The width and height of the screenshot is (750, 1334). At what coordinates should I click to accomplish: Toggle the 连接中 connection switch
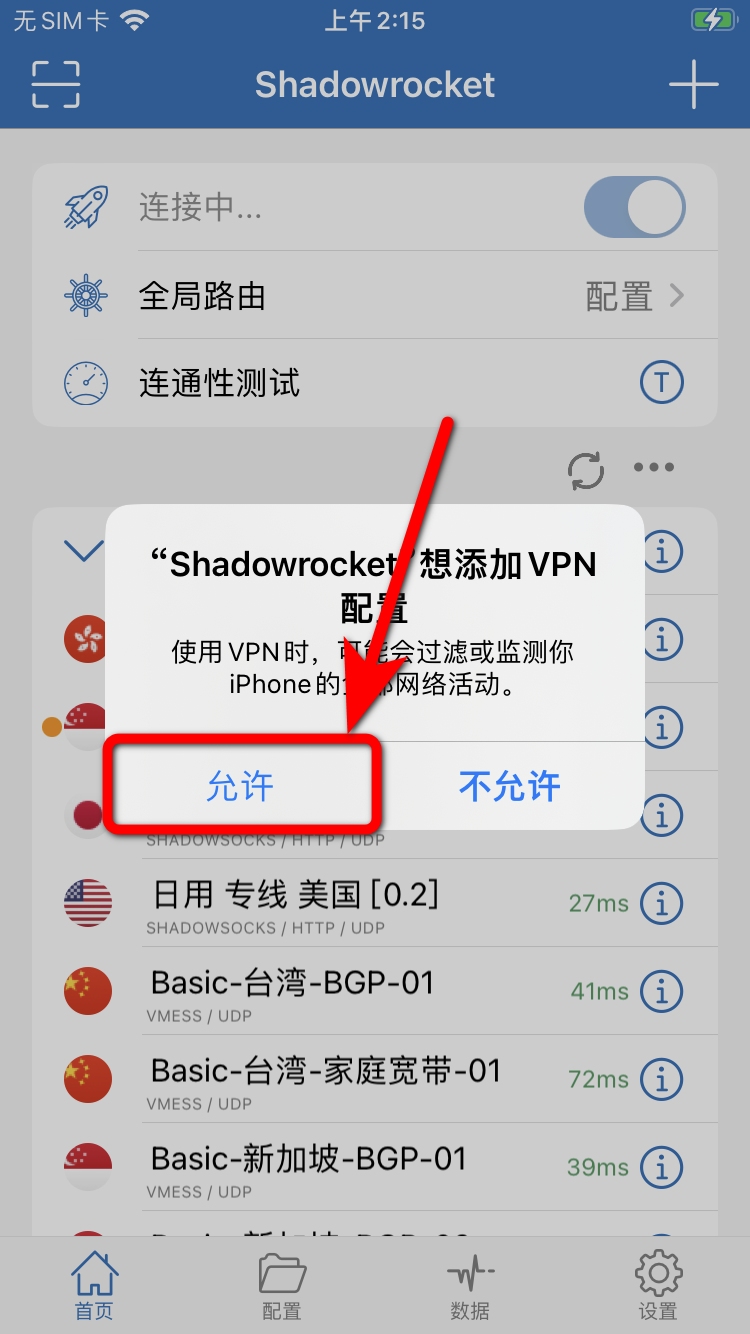click(x=634, y=208)
